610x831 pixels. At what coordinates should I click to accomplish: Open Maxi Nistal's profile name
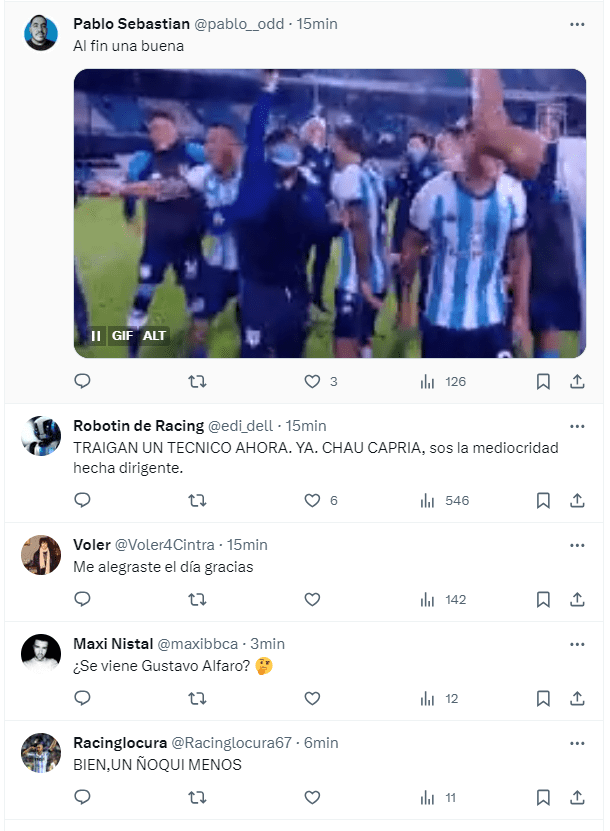112,643
